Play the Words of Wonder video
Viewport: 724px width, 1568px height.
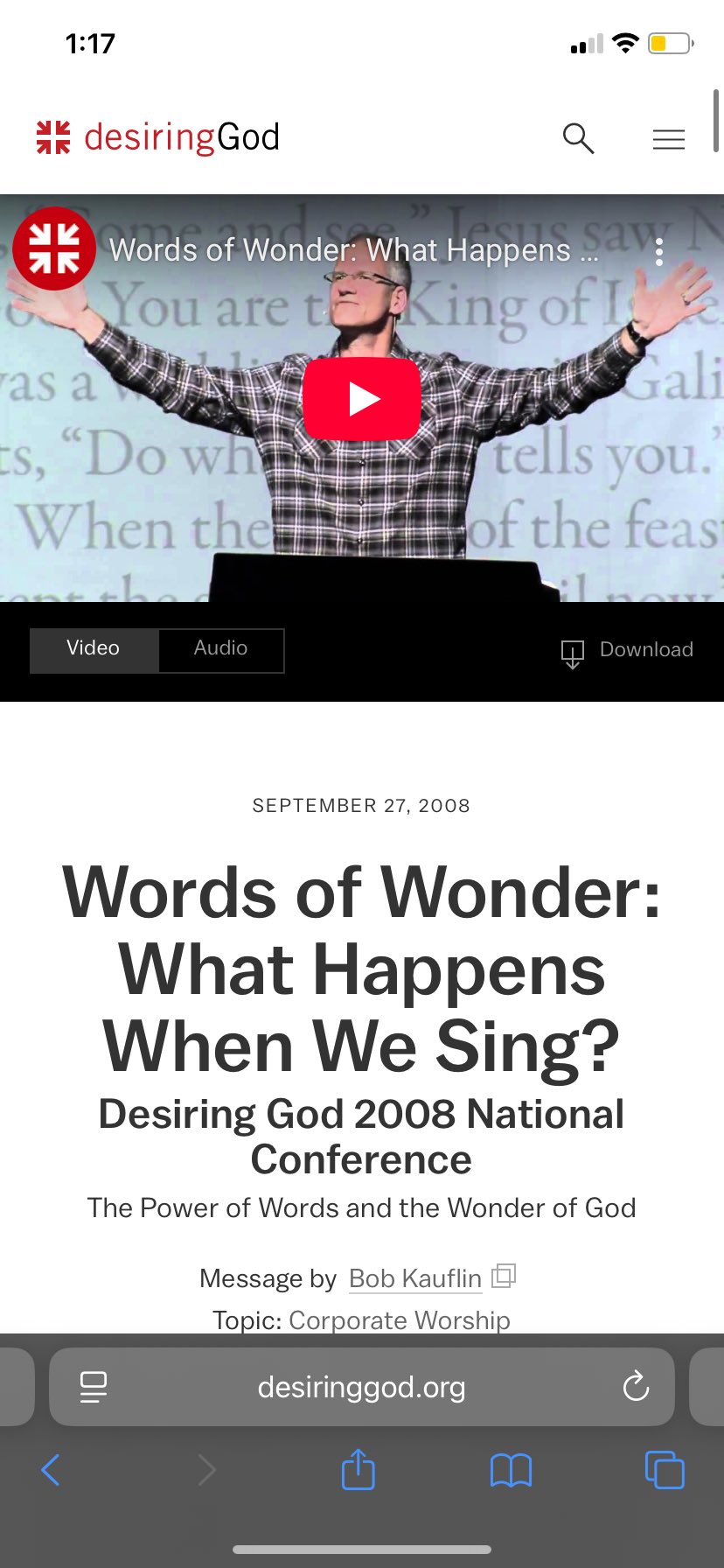click(361, 399)
